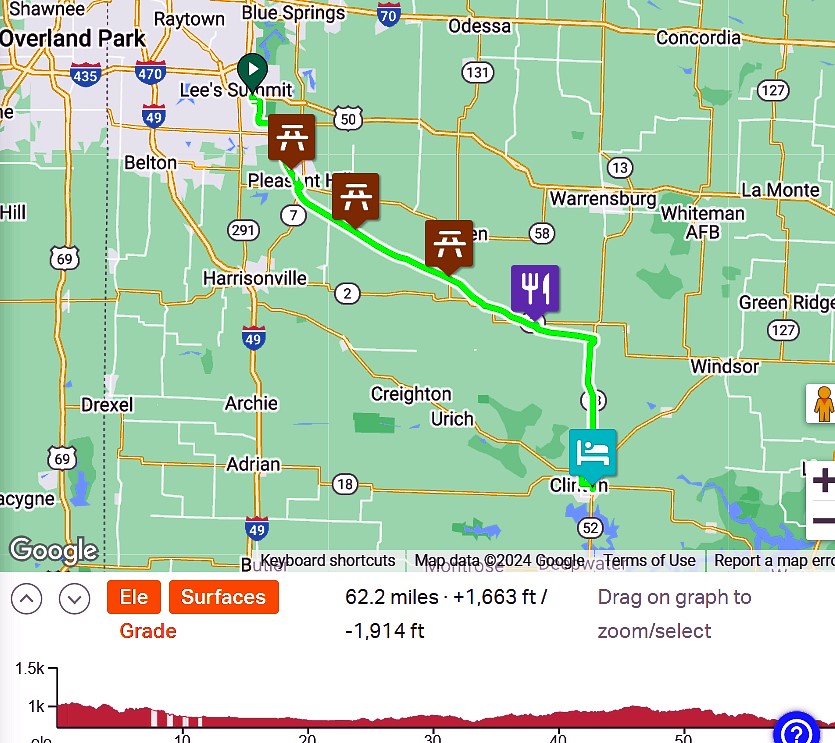
Task: Collapse panel with the up chevron
Action: (x=27, y=598)
